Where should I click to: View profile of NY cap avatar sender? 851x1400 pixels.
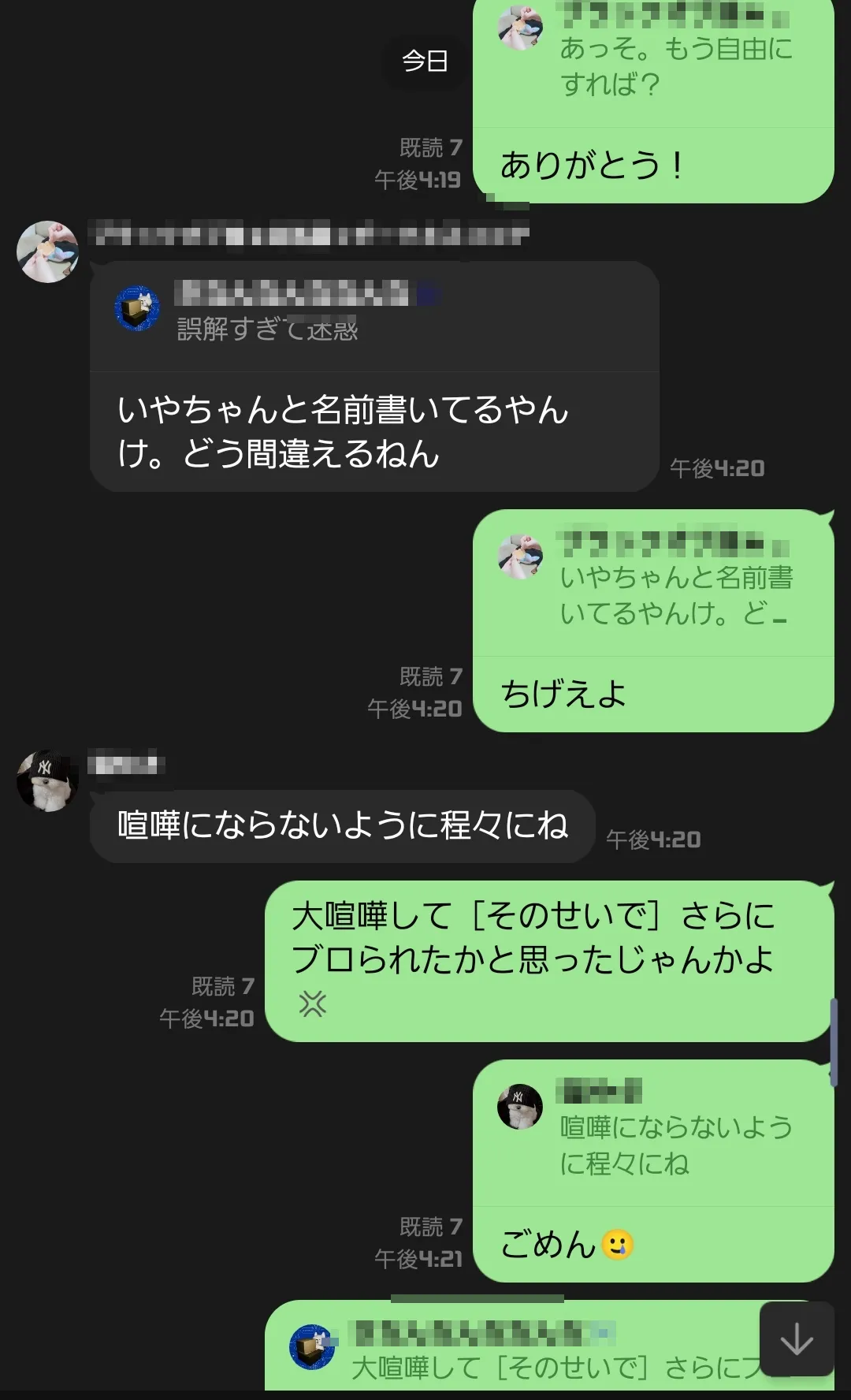coord(47,780)
